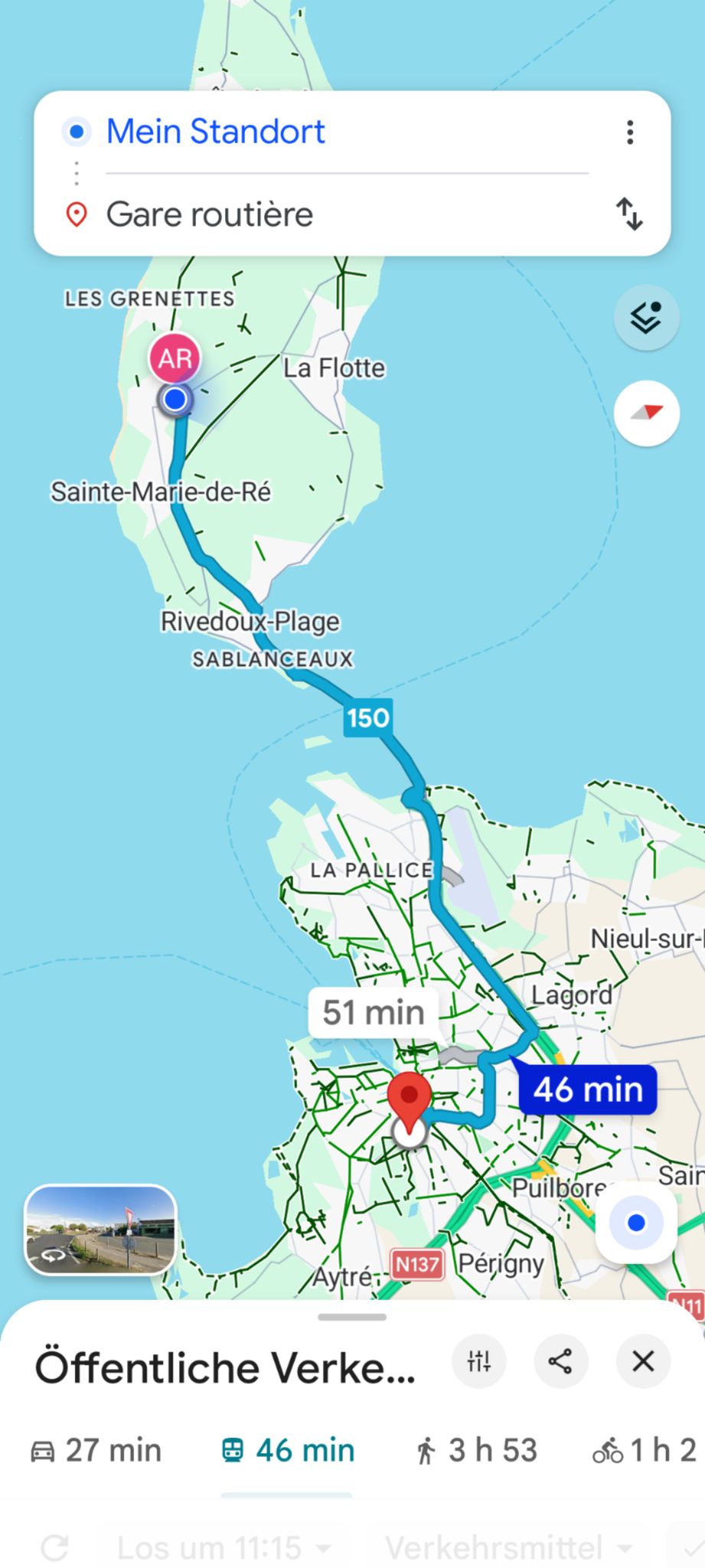
Task: Open route options filter icon
Action: [479, 1361]
